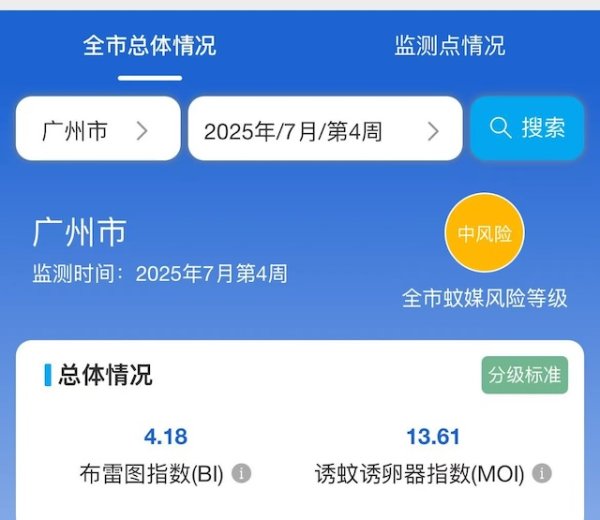Open the 广州市 city picker
600x520 pixels.
[x=98, y=130]
